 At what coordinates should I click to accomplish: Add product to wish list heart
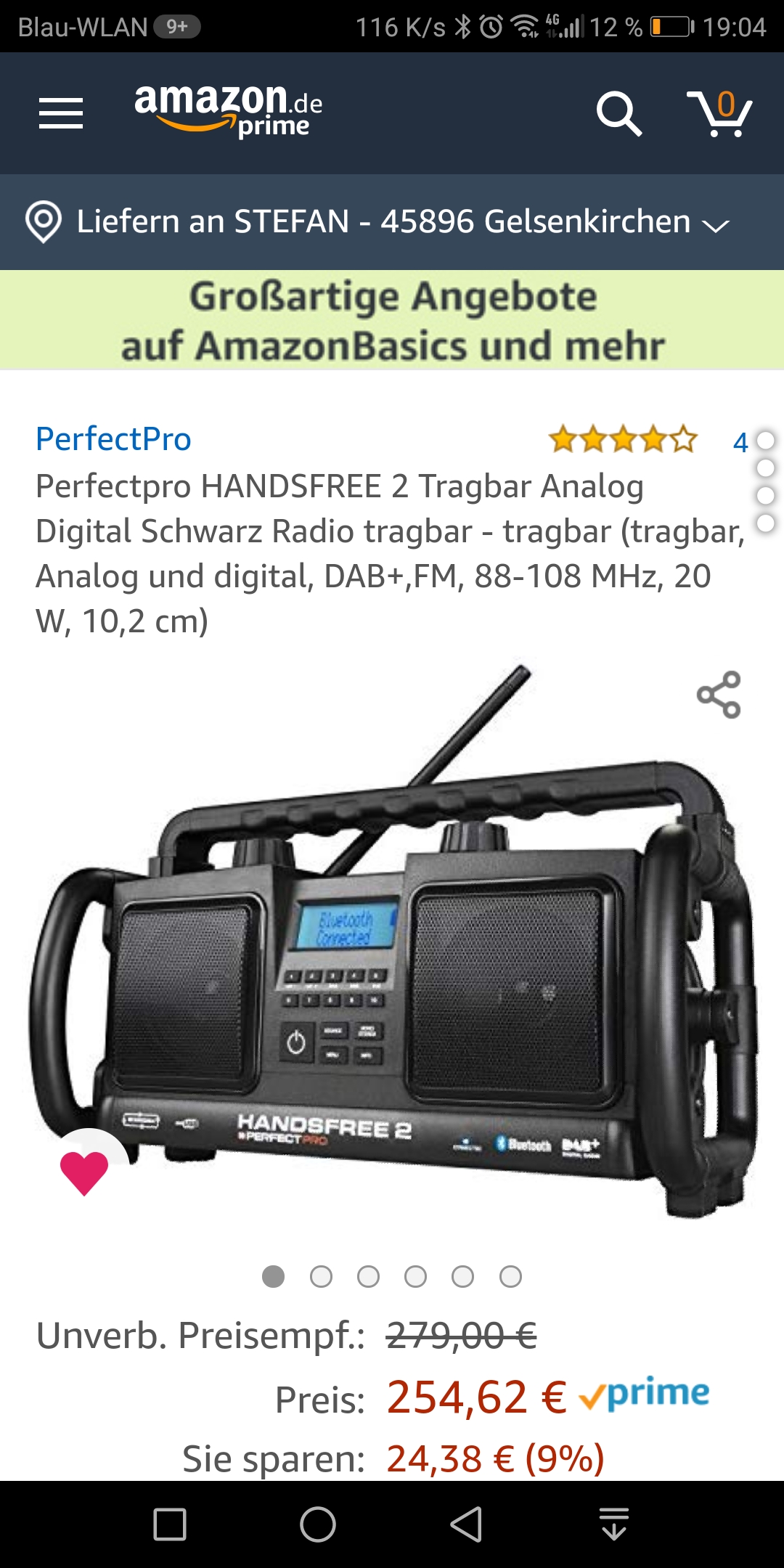(x=84, y=1172)
